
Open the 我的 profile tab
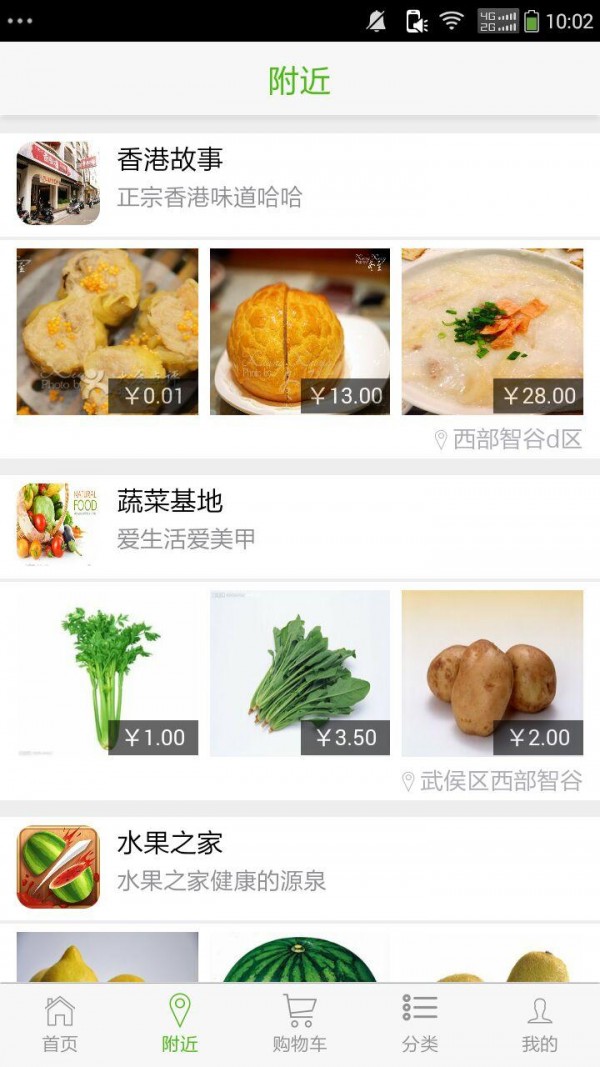click(540, 1024)
